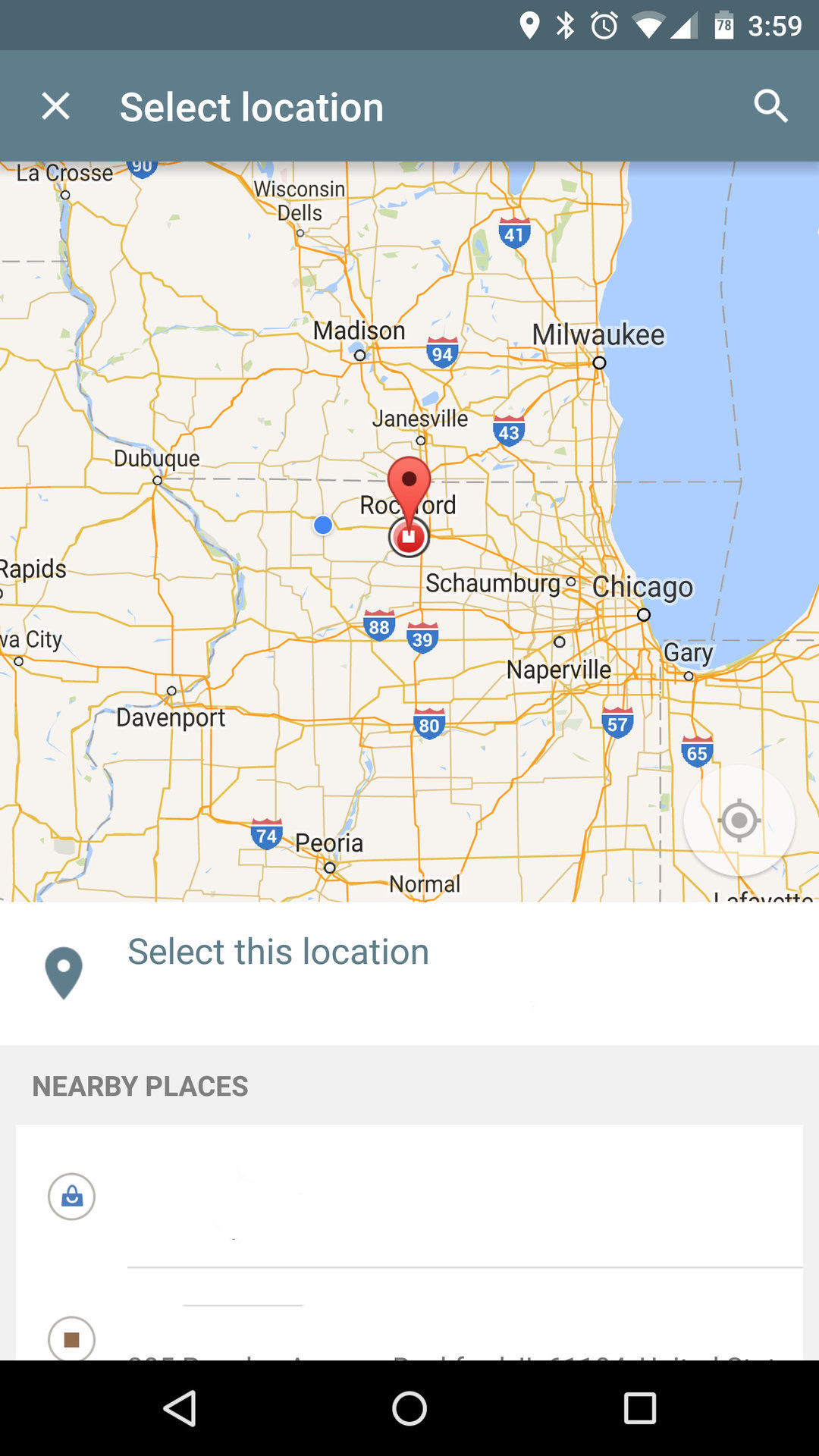Open the location search
819x1456 pixels.
coord(770,106)
